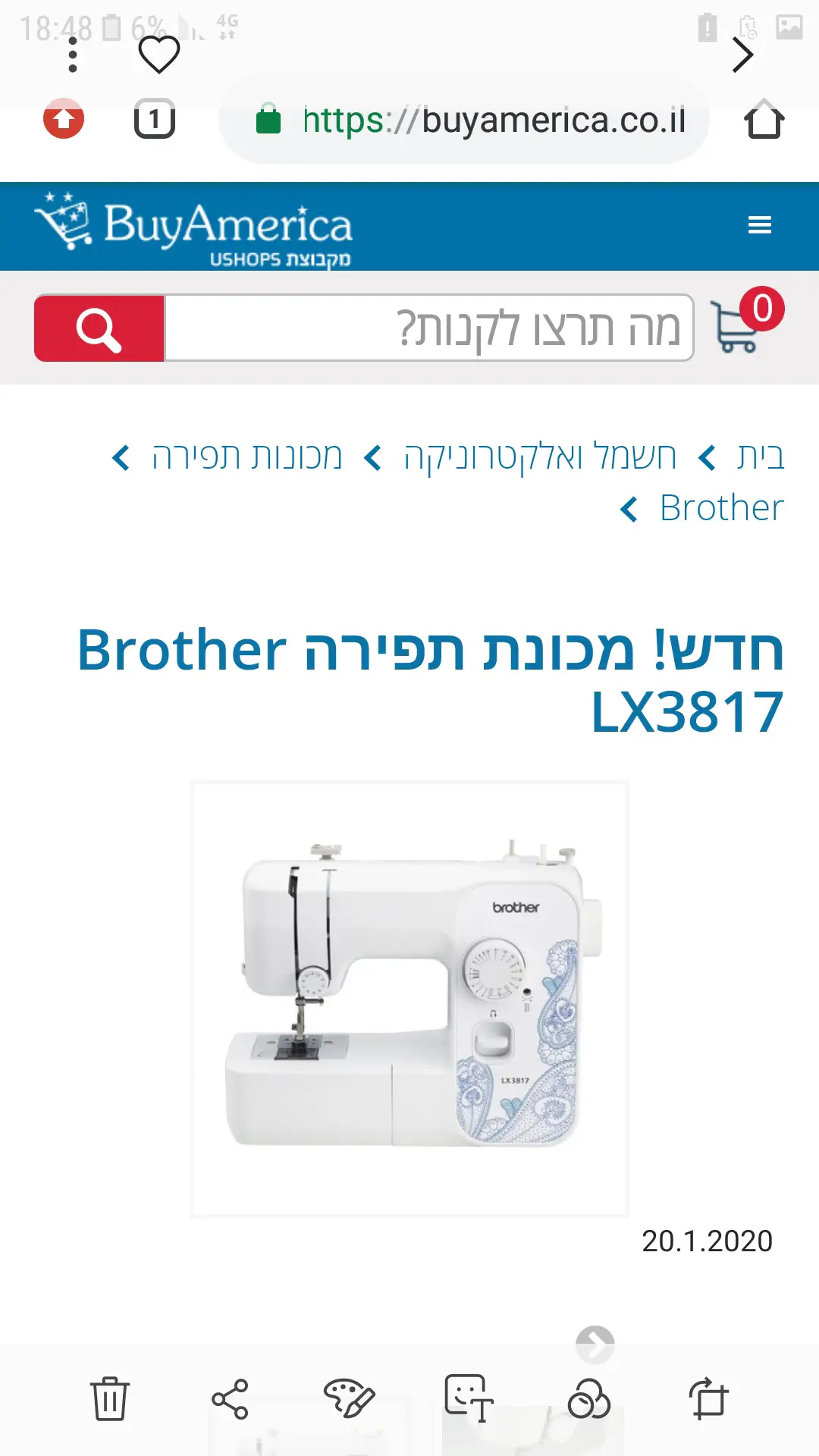Screen dimensions: 819x1456
Task: Crop and rotate the image
Action: [x=708, y=1398]
